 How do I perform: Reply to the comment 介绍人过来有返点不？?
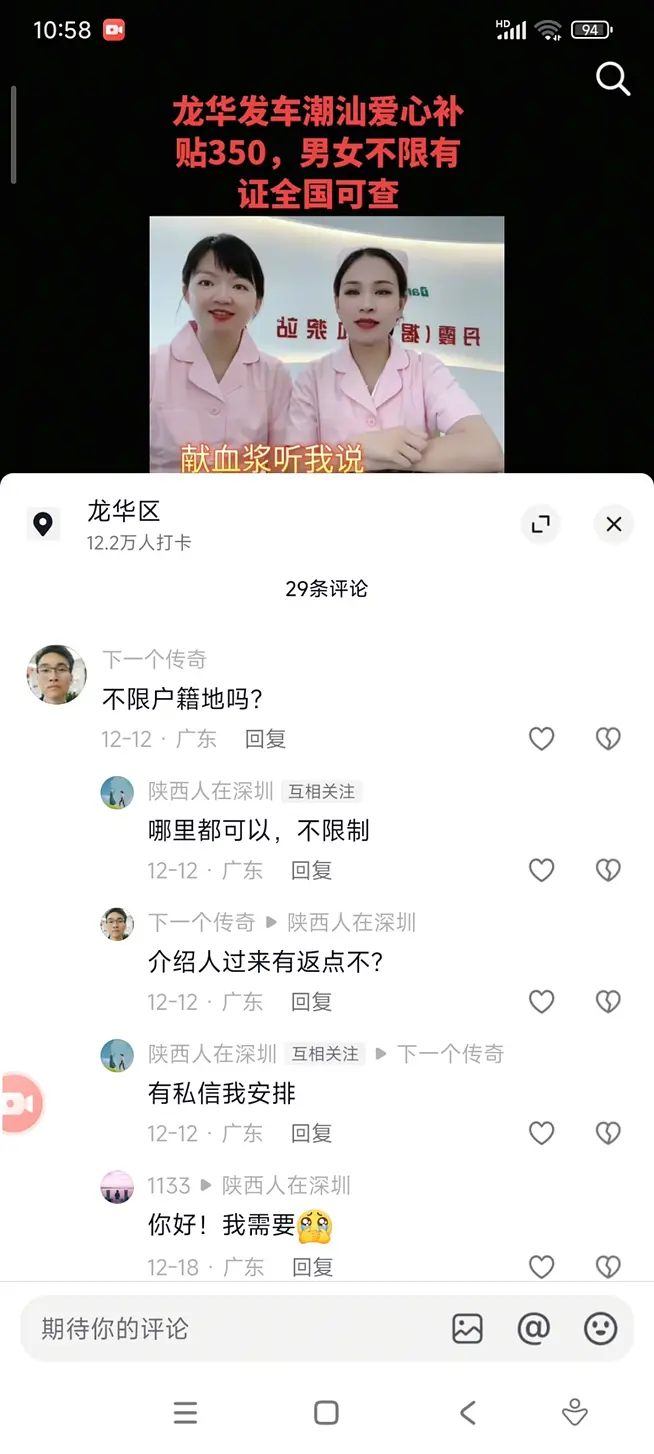click(311, 1002)
